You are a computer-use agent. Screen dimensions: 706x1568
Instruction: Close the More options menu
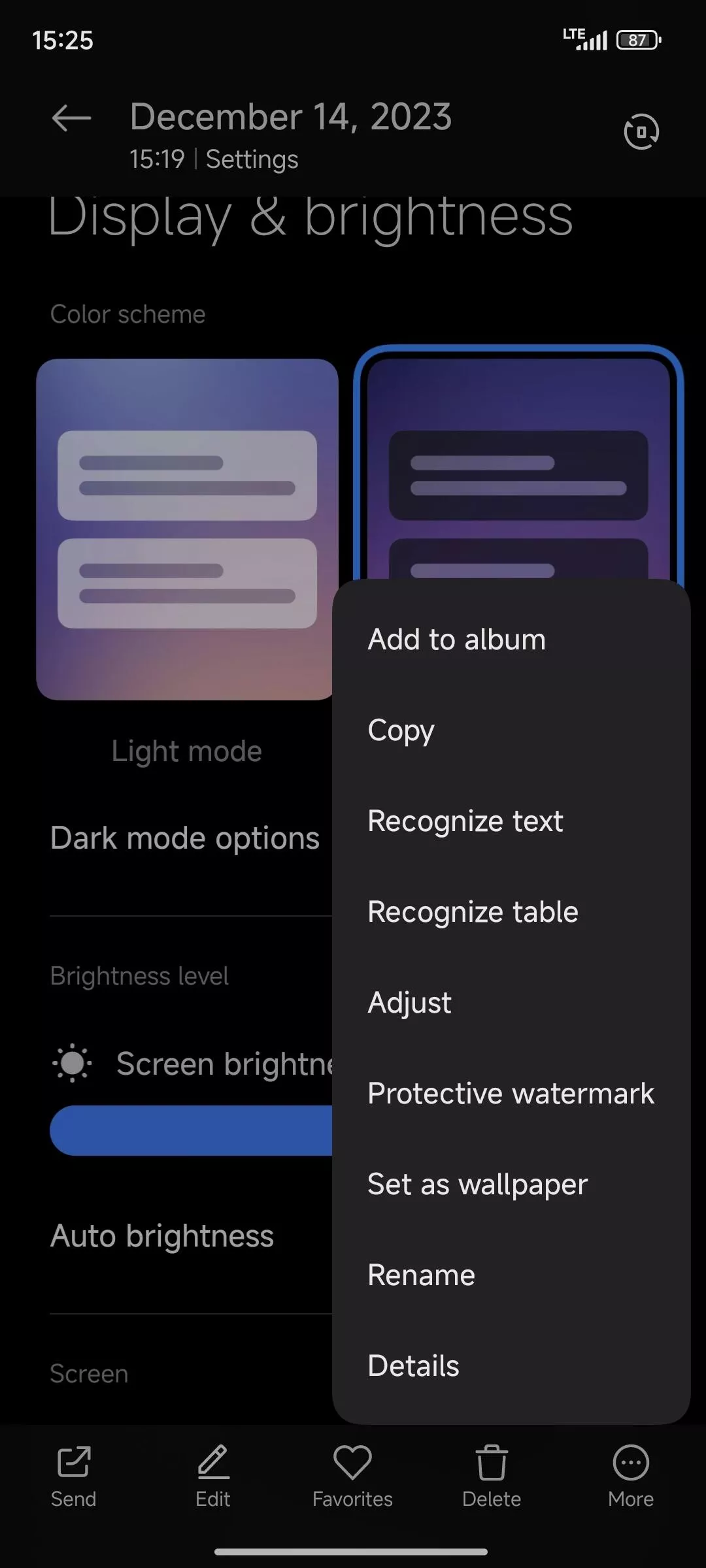coord(631,1475)
